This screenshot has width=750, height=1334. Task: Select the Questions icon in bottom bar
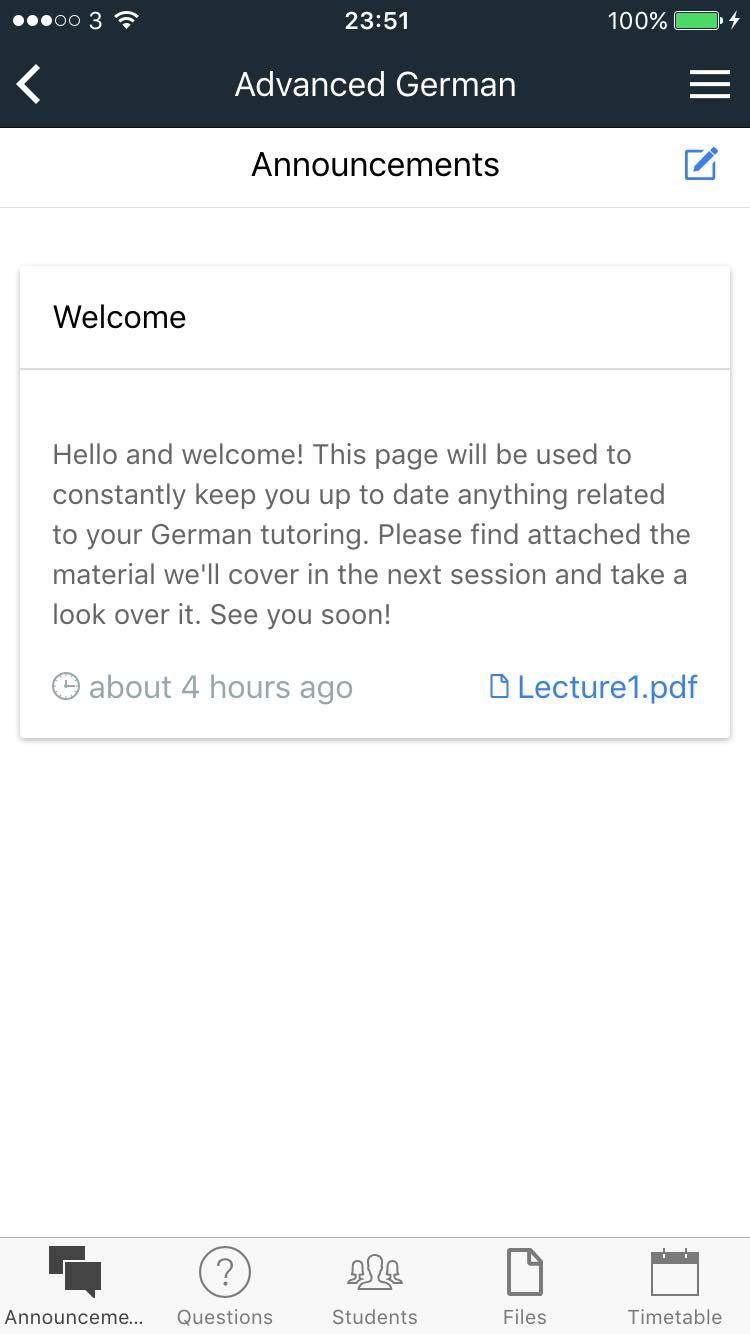tap(225, 1271)
